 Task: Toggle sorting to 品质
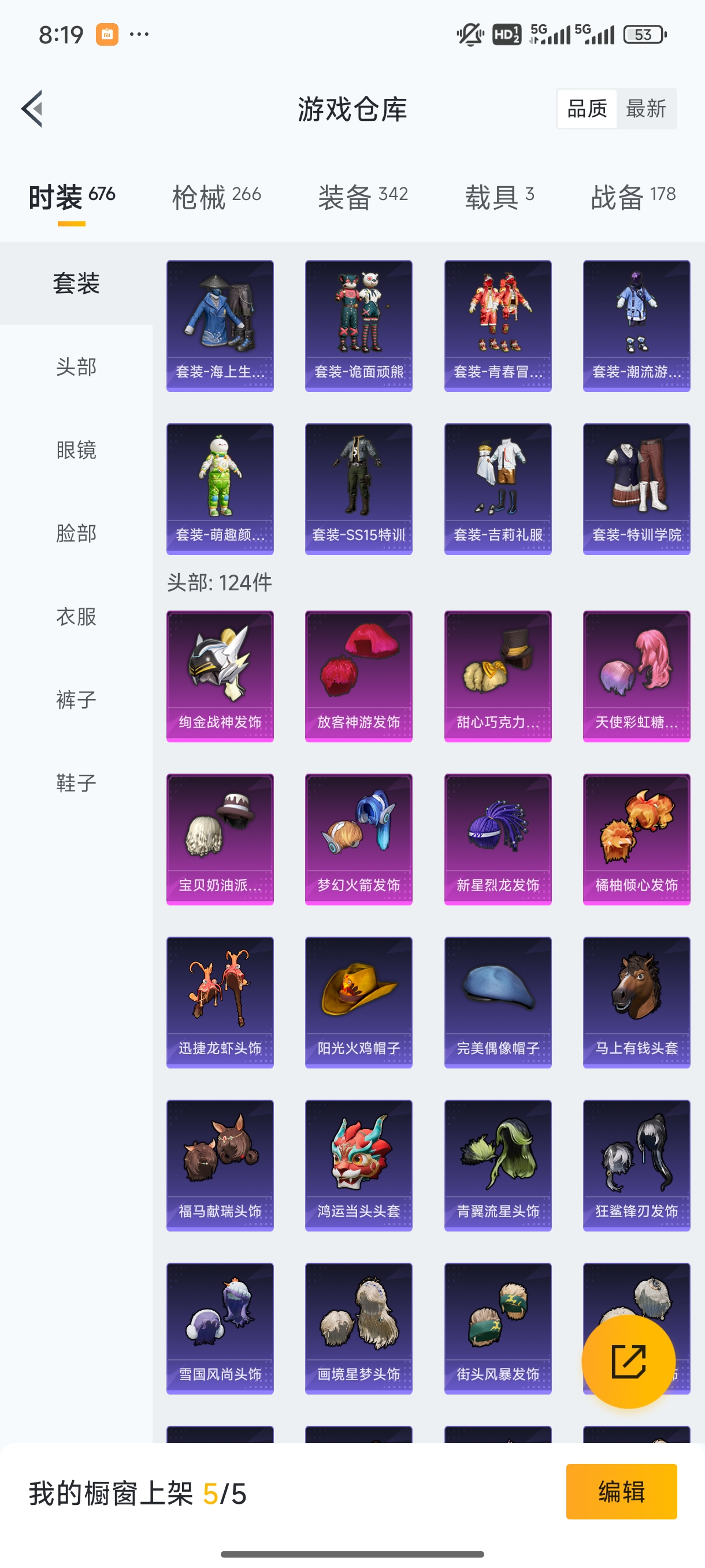[x=587, y=108]
